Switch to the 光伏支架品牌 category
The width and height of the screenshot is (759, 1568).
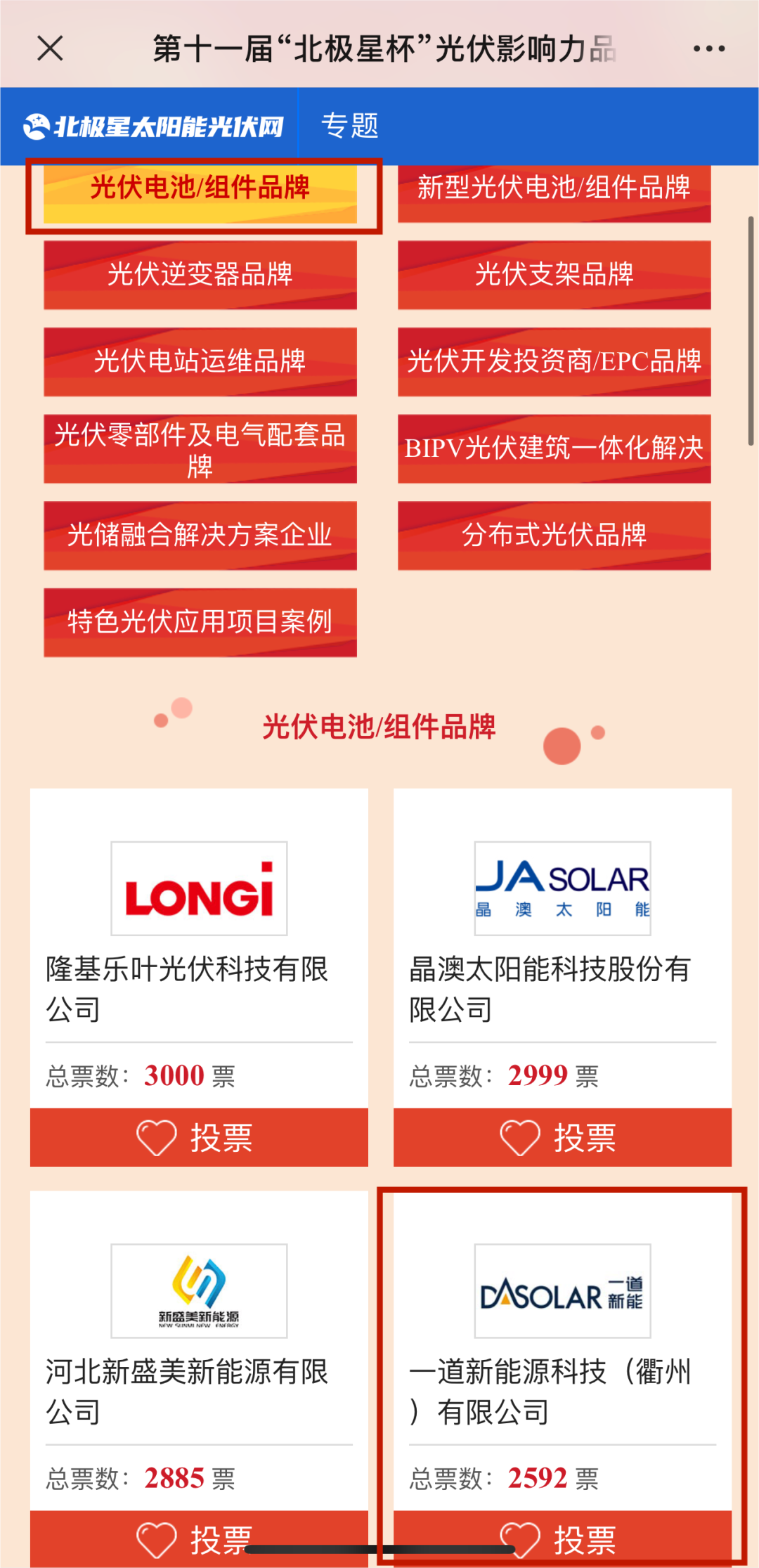554,275
